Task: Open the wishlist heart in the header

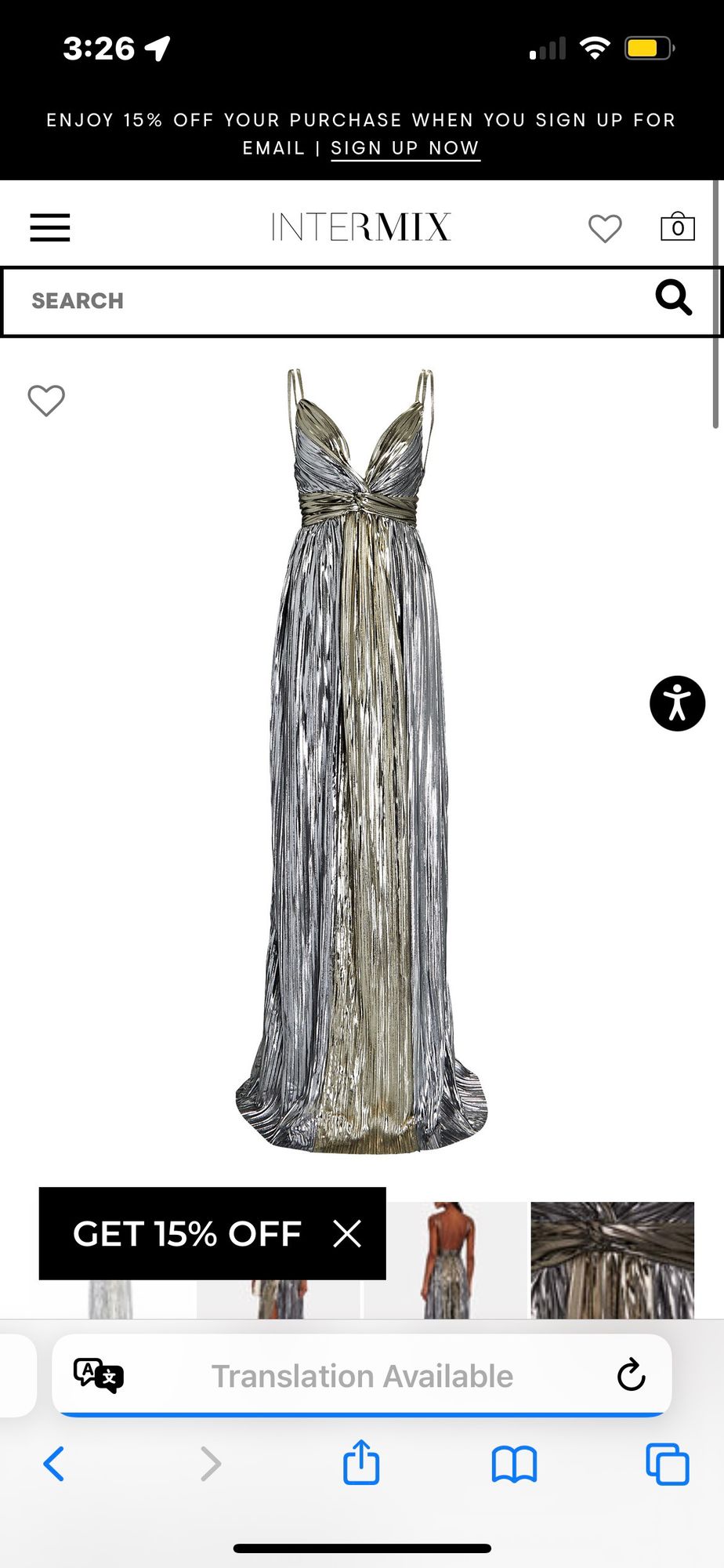Action: [x=604, y=228]
